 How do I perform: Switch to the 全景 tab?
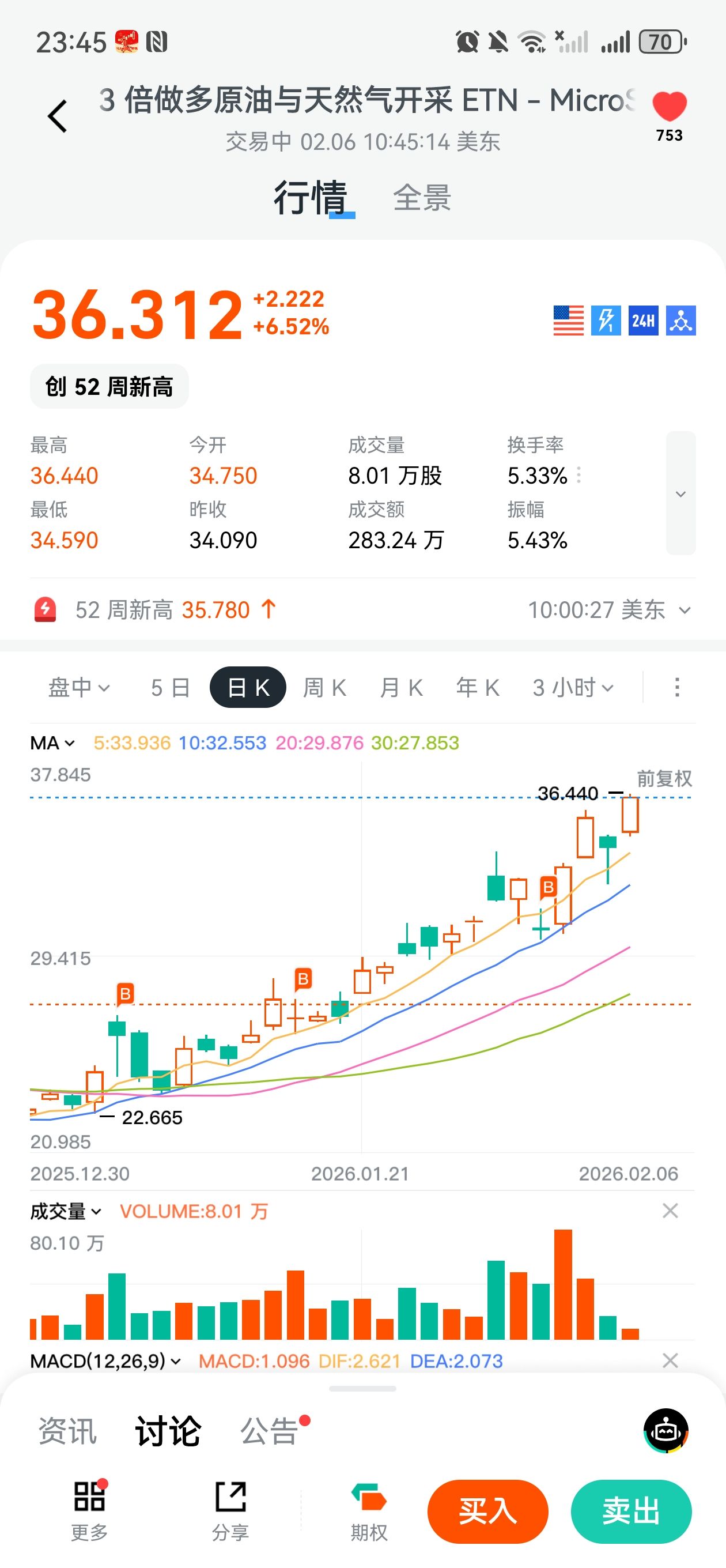point(422,198)
